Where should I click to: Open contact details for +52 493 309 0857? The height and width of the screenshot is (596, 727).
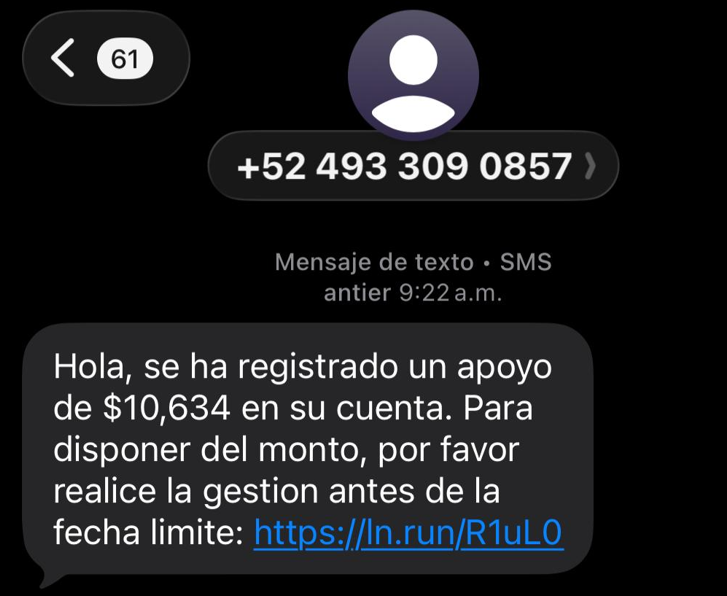point(413,166)
